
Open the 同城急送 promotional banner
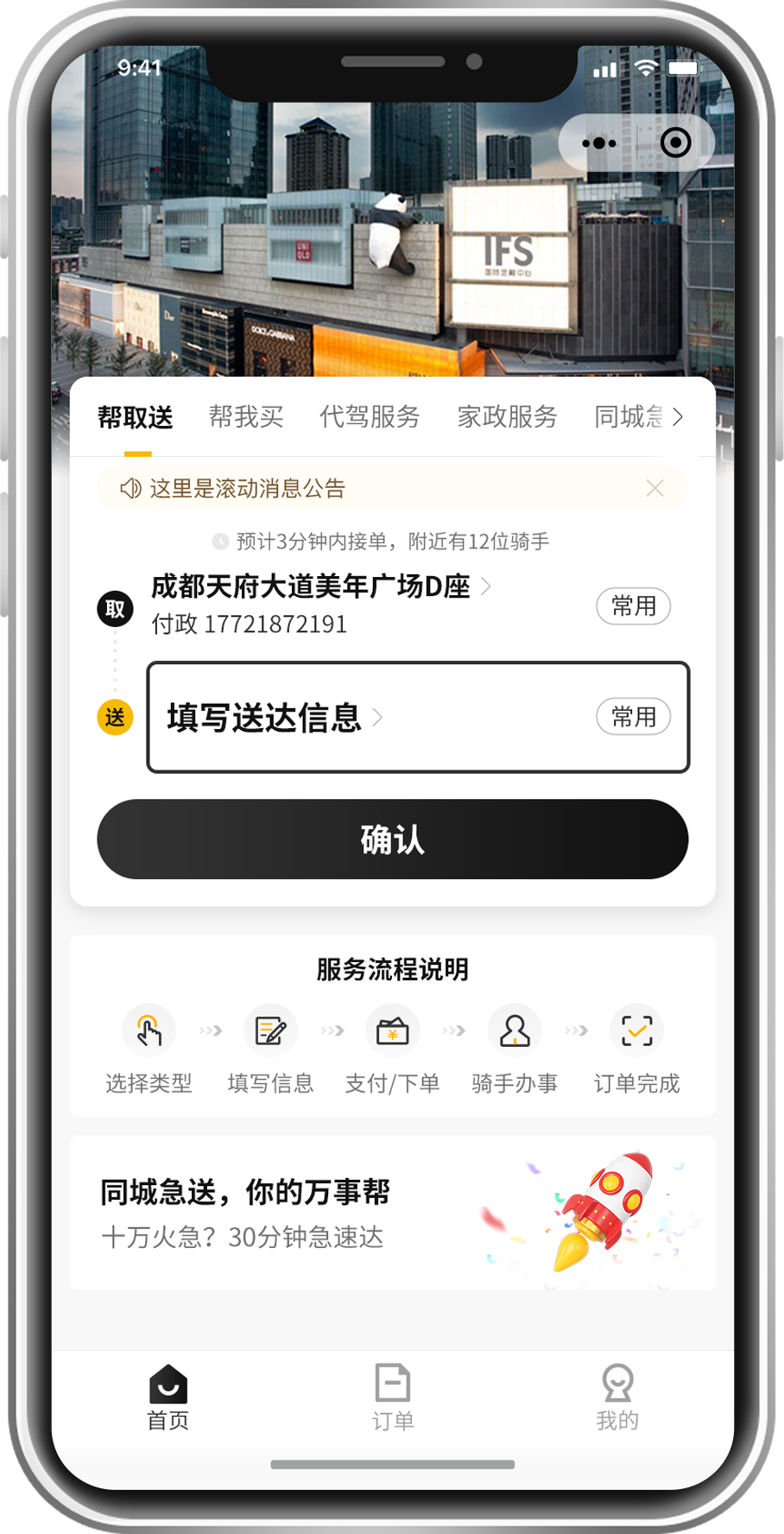pyautogui.click(x=392, y=1213)
